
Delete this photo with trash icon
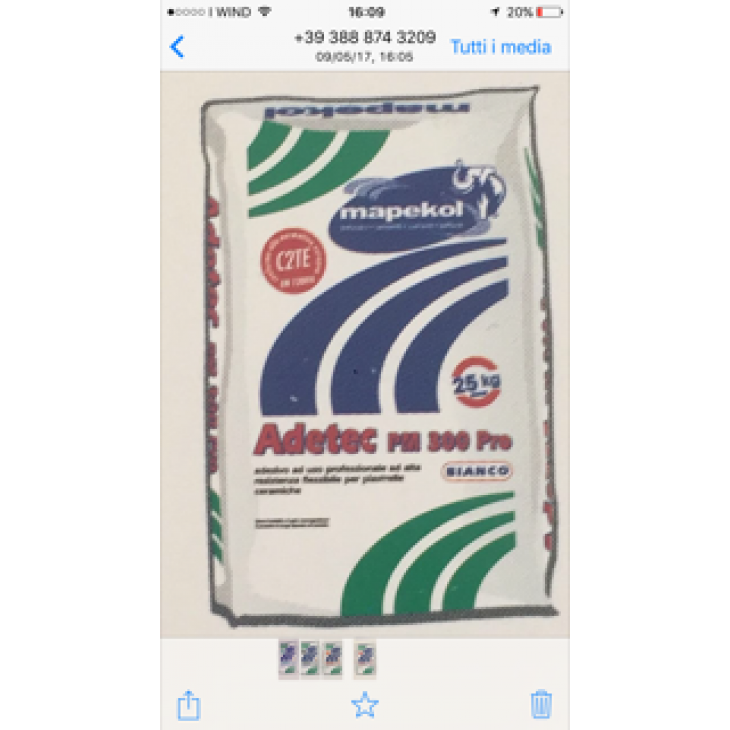click(541, 704)
